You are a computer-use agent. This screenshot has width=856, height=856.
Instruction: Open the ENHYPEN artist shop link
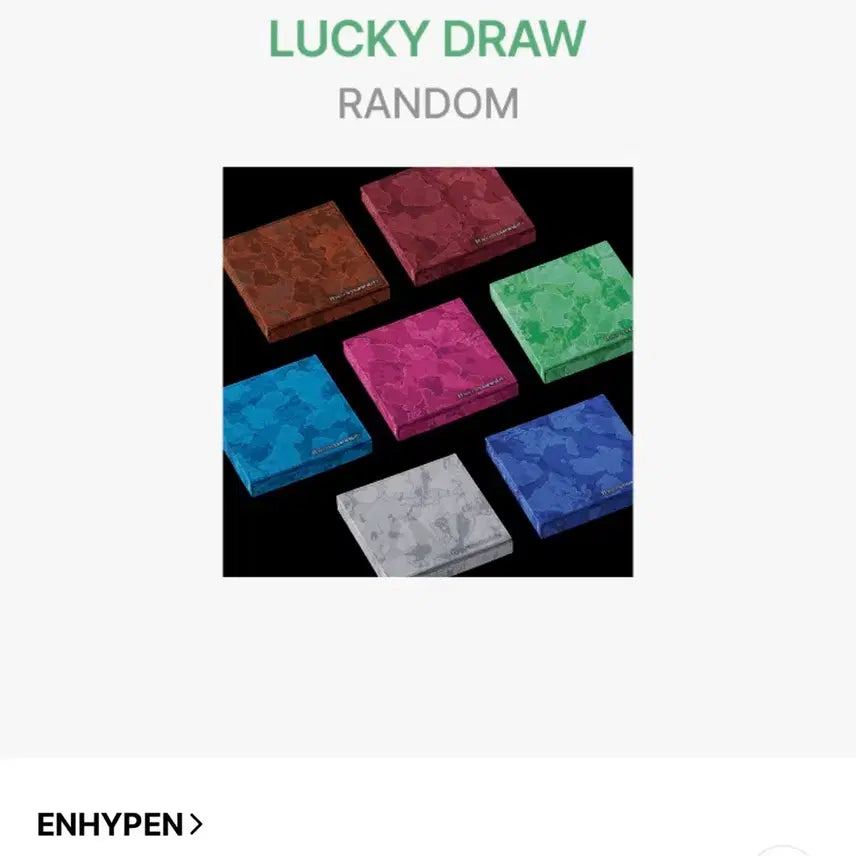tap(120, 825)
